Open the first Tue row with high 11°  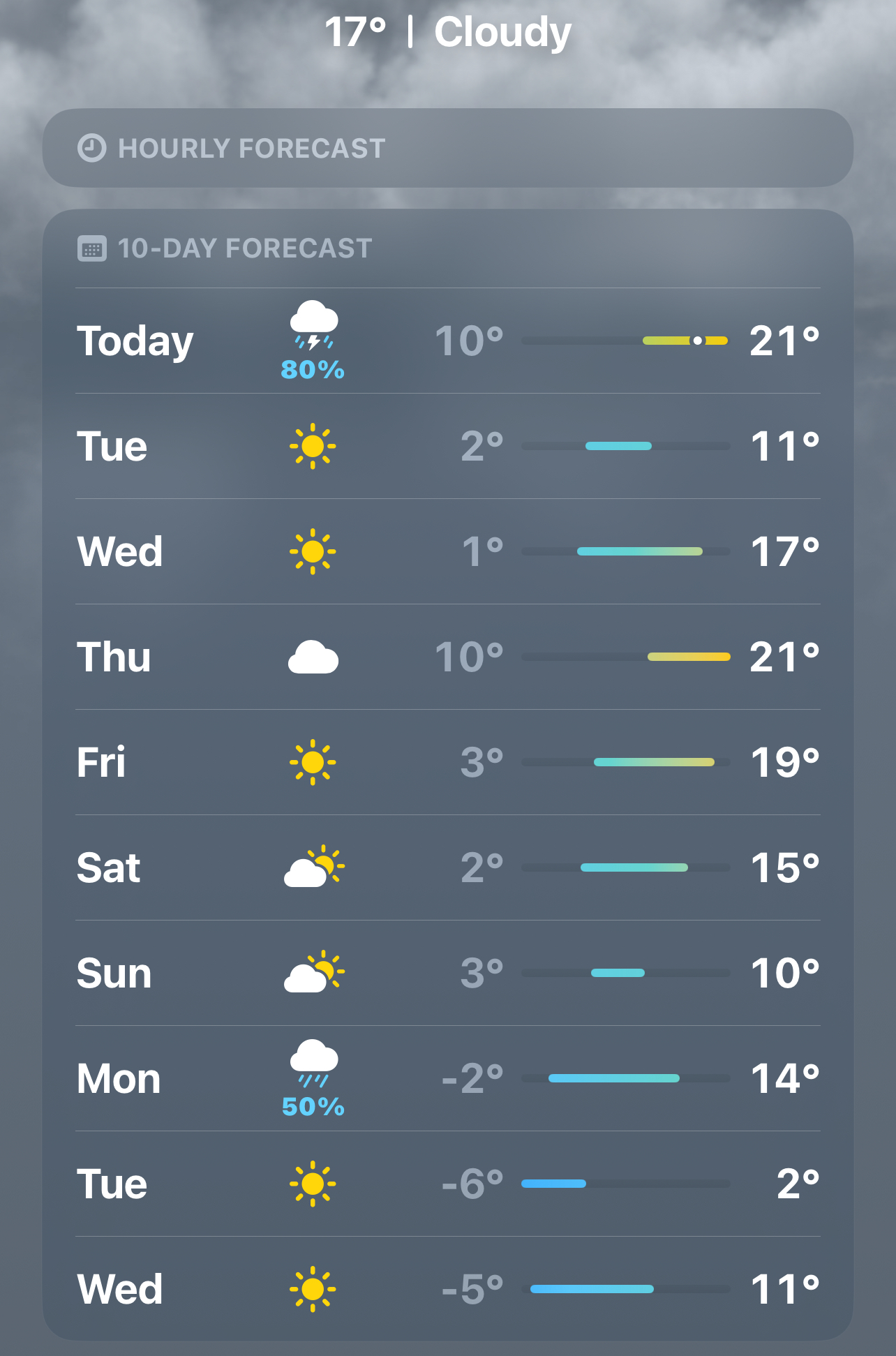447,446
